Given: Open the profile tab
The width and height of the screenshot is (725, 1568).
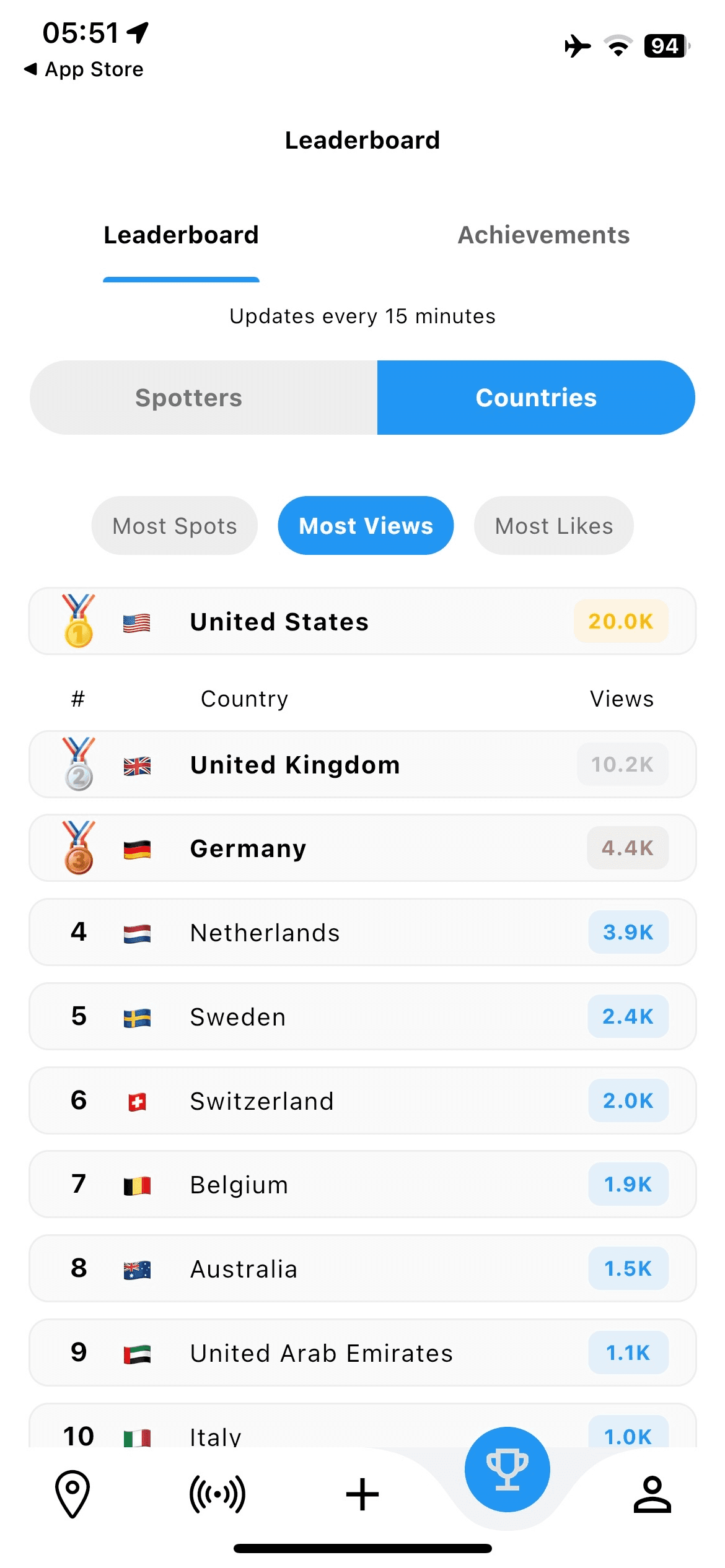Looking at the screenshot, I should tap(652, 1494).
